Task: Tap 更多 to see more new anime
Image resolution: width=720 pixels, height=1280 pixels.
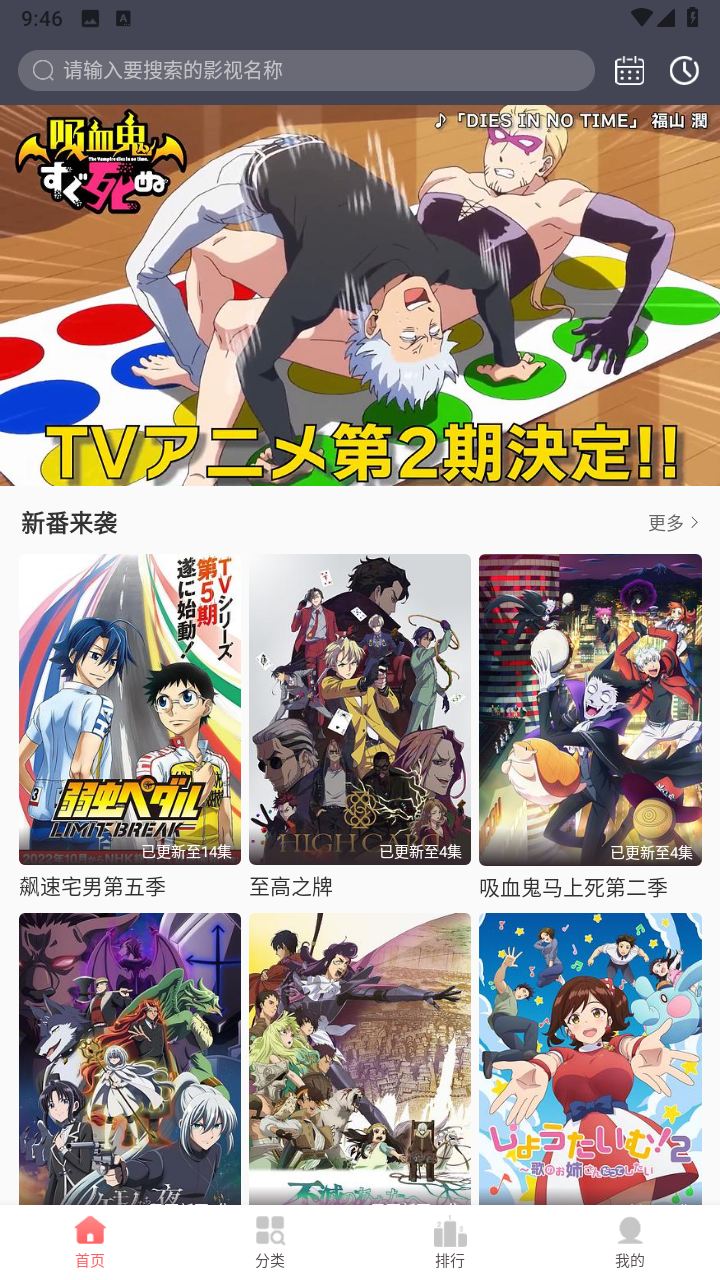Action: coord(673,523)
